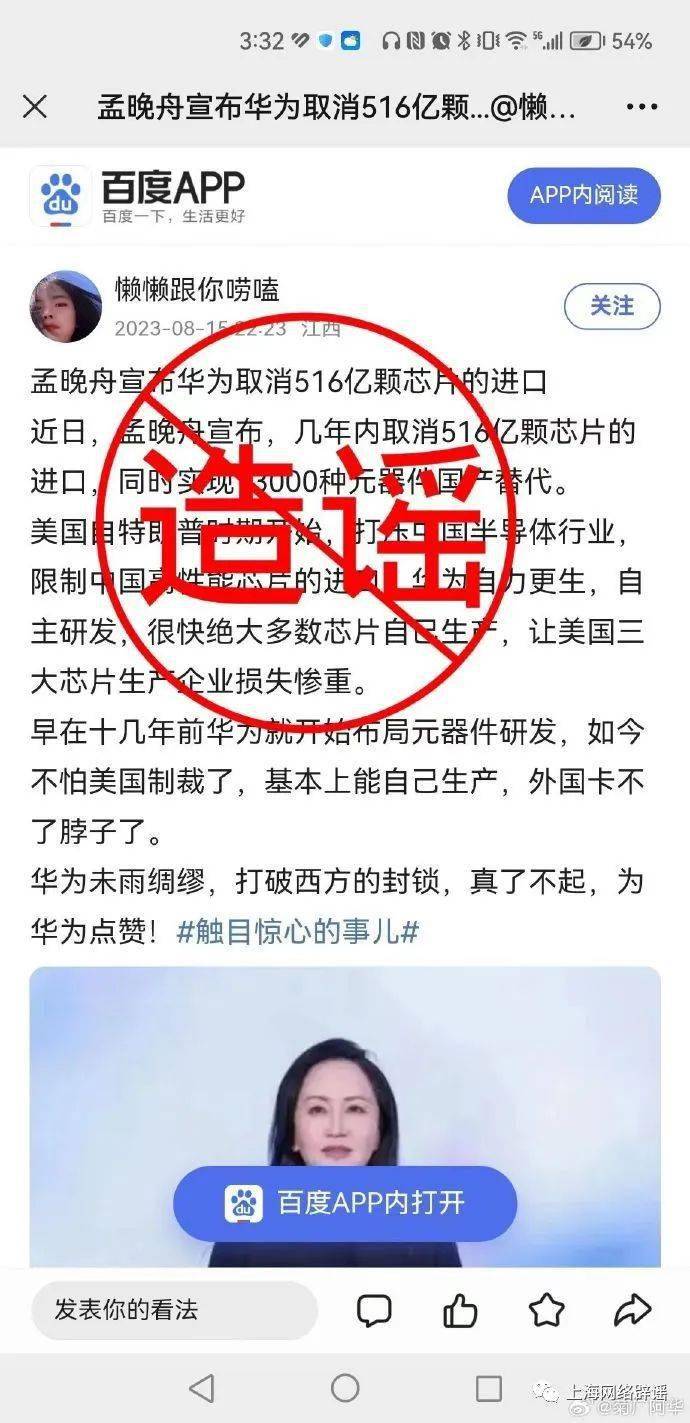Go back with the system back button
Viewport: 690px width, 1423px height.
coord(202,1387)
